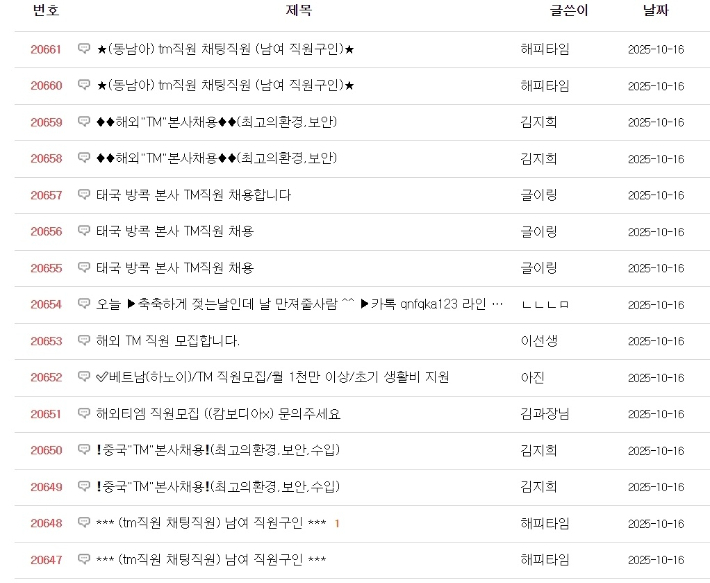The height and width of the screenshot is (583, 710).
Task: Open post 20661 from 해피타임
Action: click(225, 49)
